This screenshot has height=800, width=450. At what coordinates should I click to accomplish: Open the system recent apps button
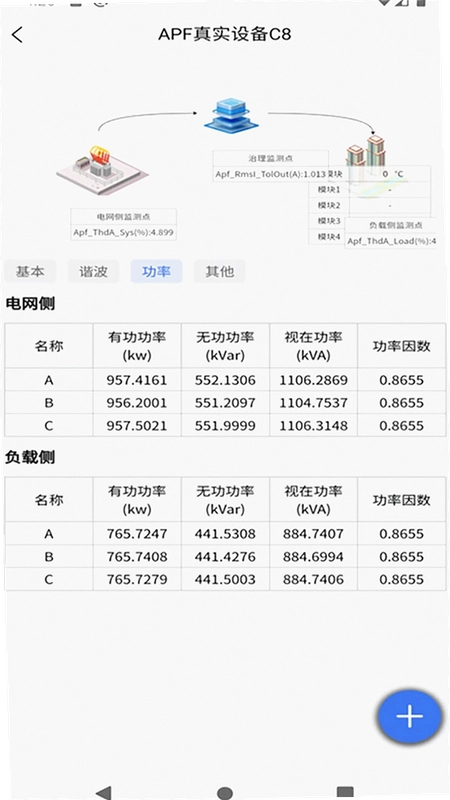[x=345, y=792]
